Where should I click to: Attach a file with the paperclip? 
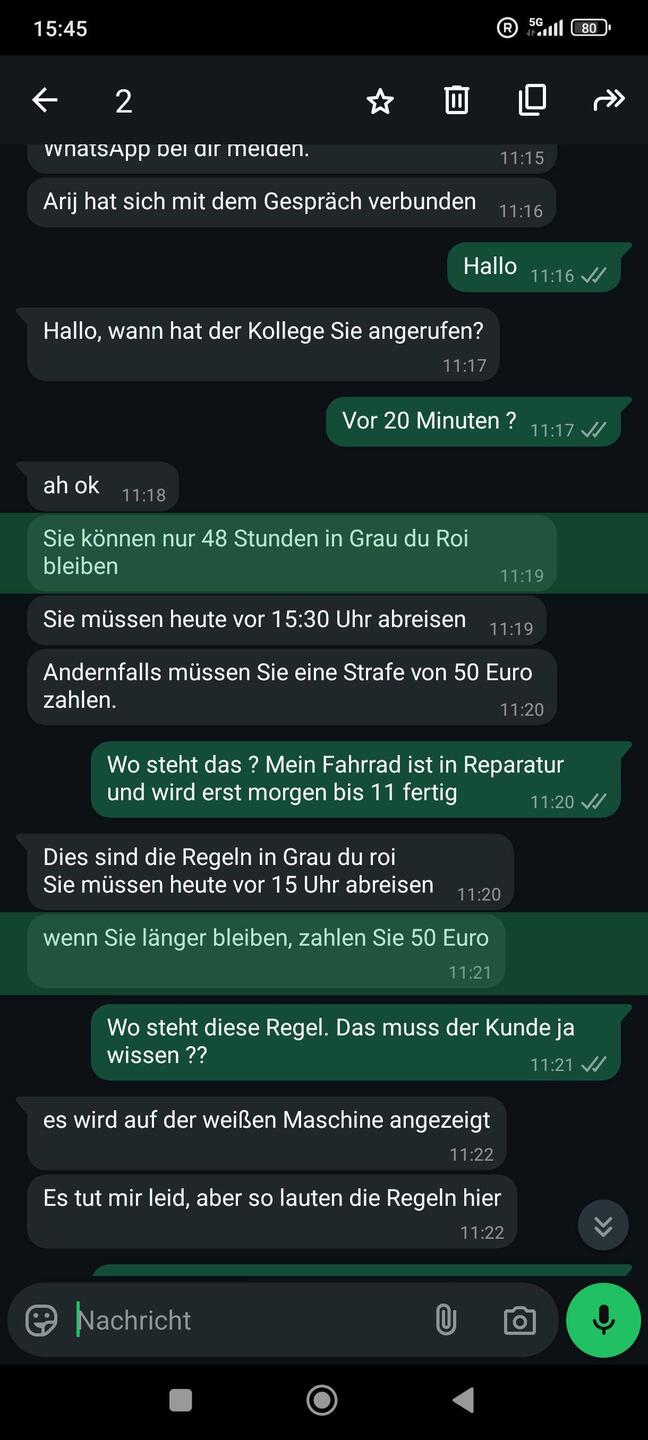click(446, 1320)
